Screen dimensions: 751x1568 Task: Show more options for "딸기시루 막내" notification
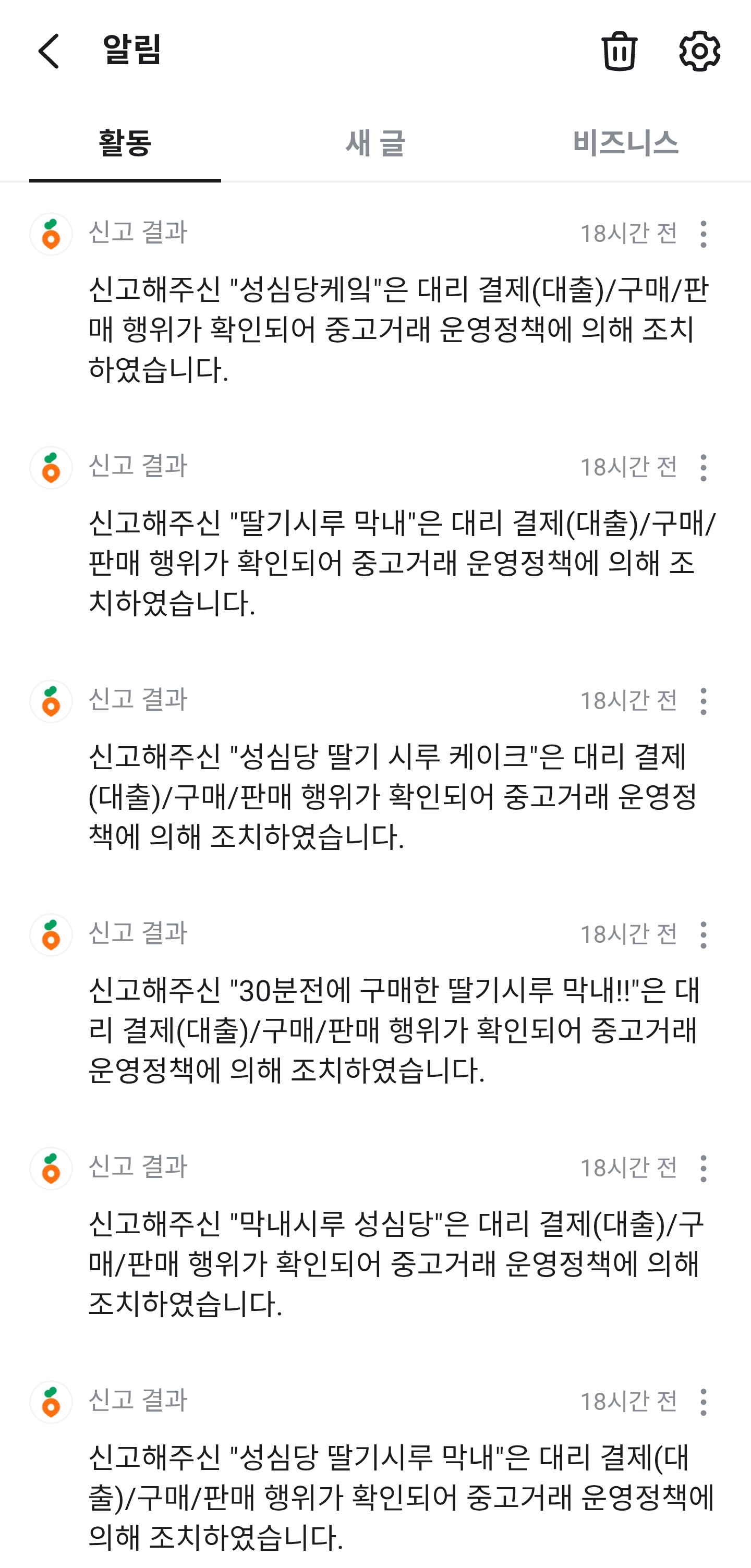click(703, 468)
